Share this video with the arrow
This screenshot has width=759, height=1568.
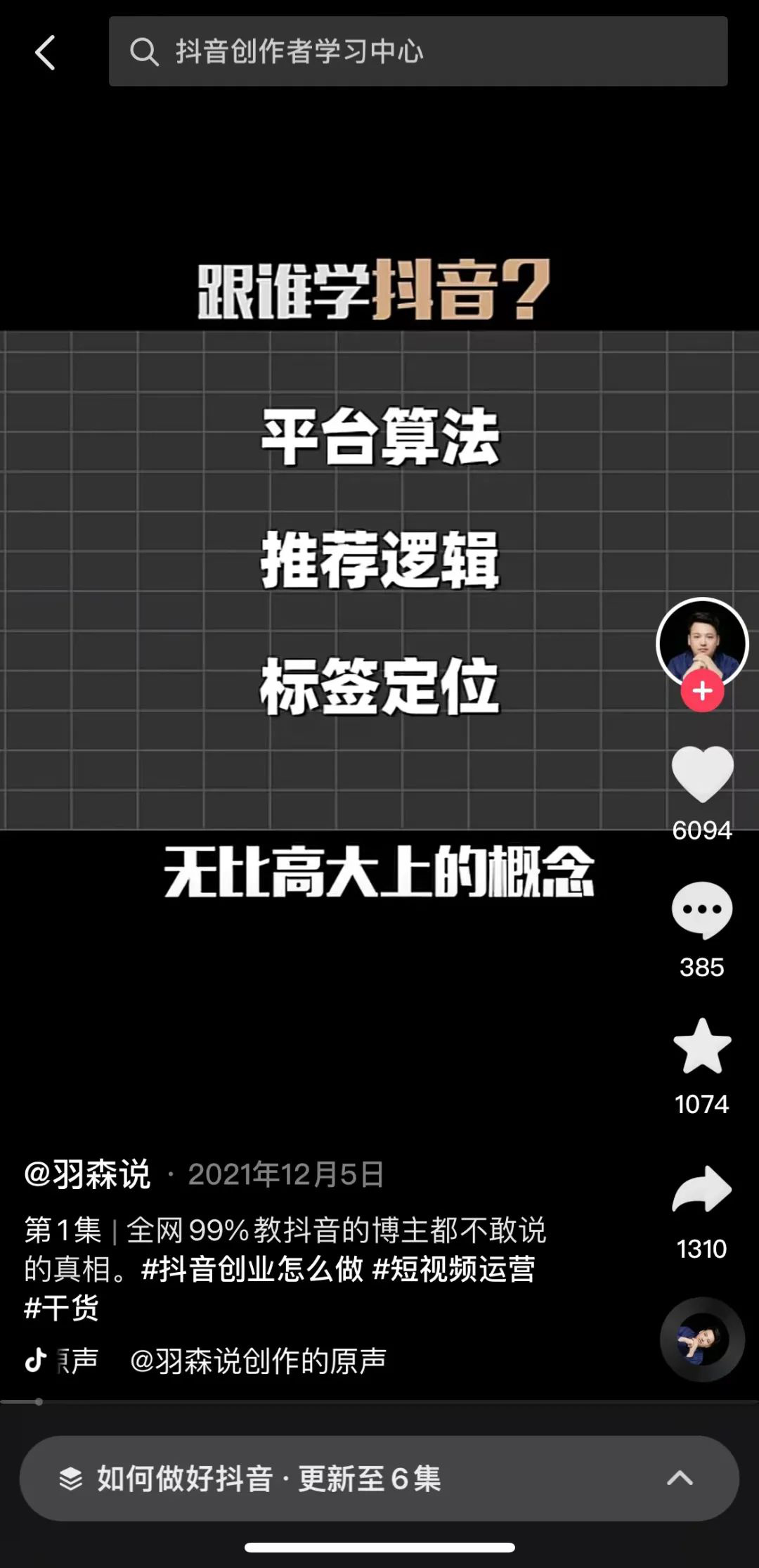pos(702,1190)
